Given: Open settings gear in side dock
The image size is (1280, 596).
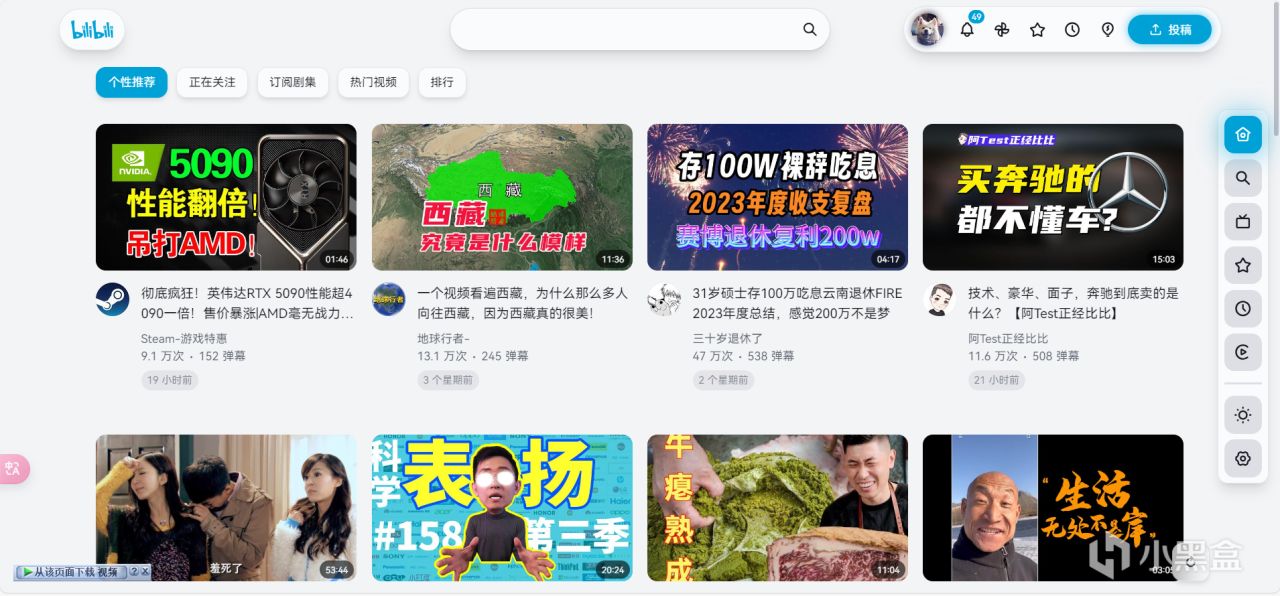Looking at the screenshot, I should 1243,458.
